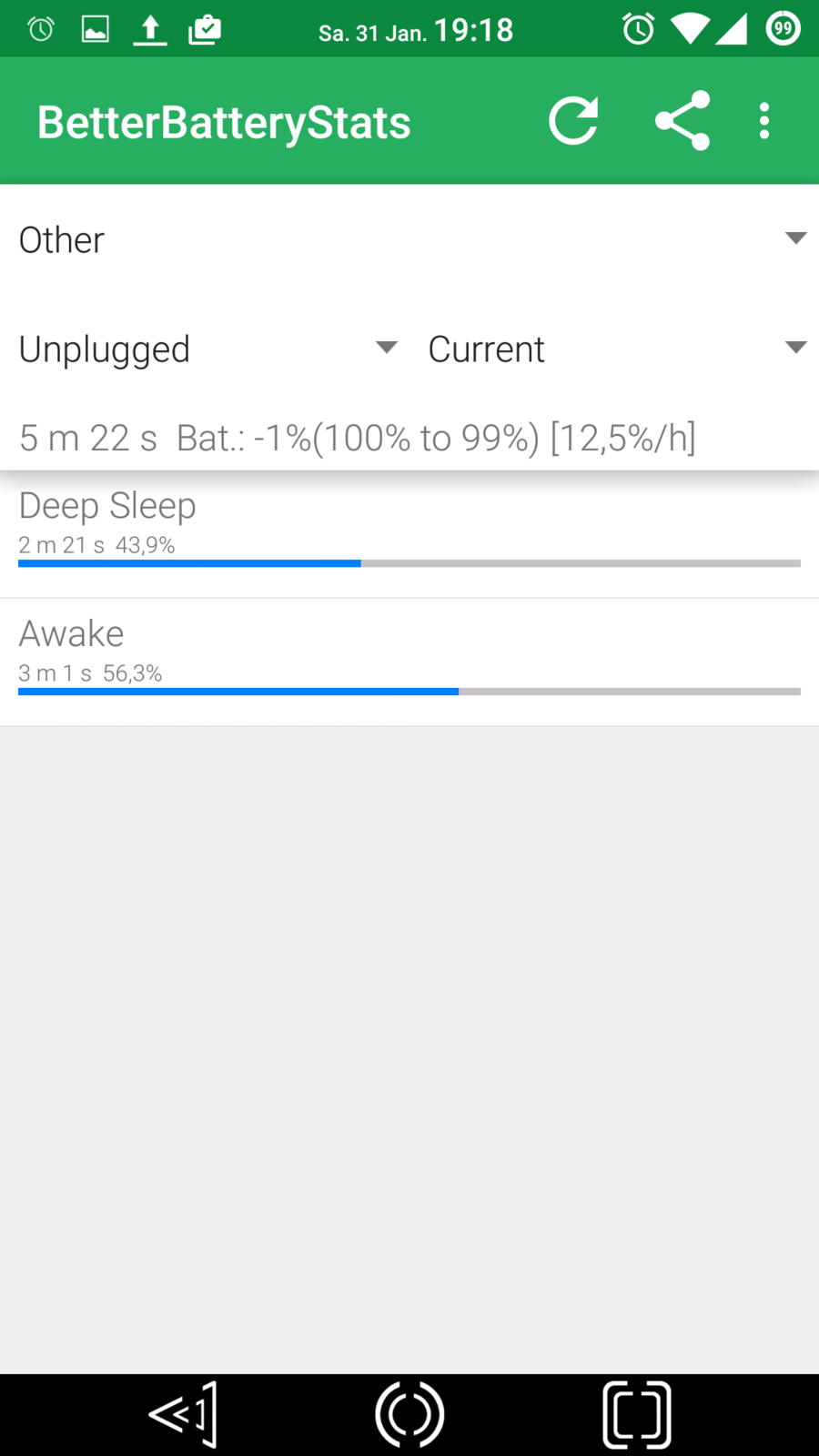
Task: Share the battery statistics
Action: [682, 121]
